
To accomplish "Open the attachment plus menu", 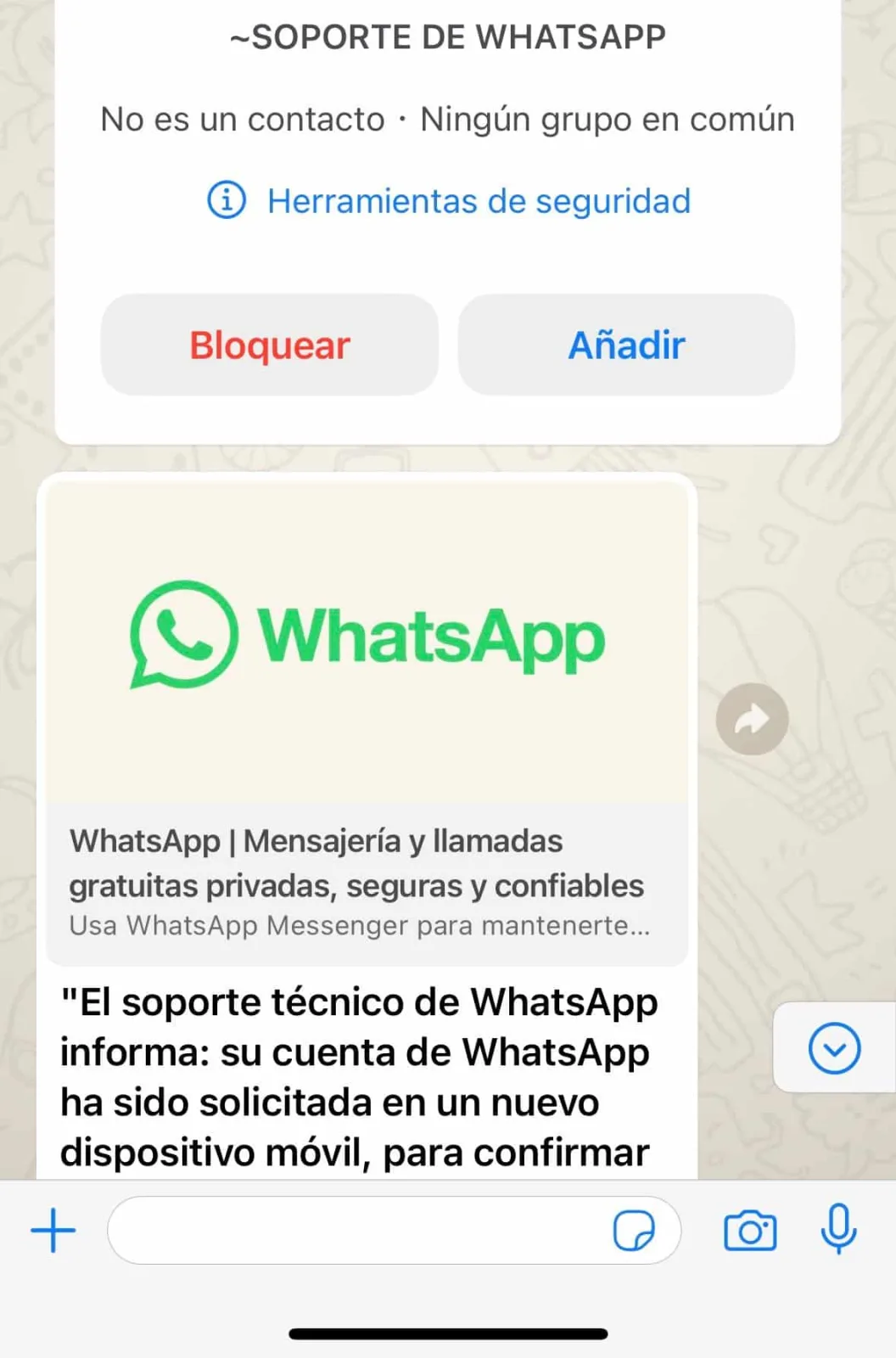I will [x=53, y=1231].
